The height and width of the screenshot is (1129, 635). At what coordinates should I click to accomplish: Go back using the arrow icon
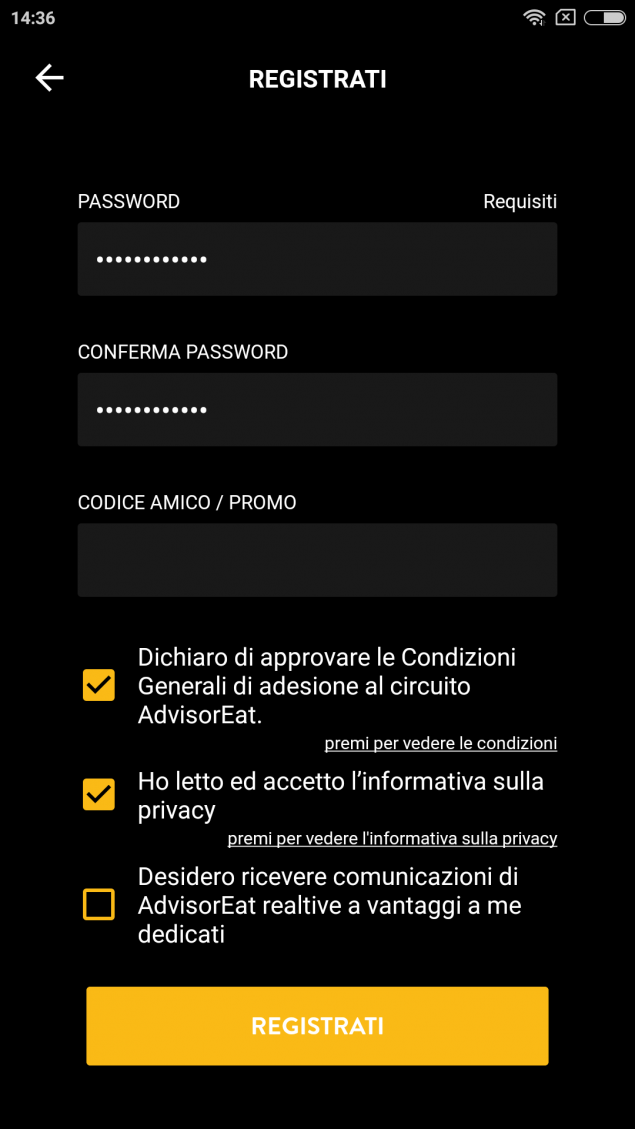pyautogui.click(x=50, y=78)
